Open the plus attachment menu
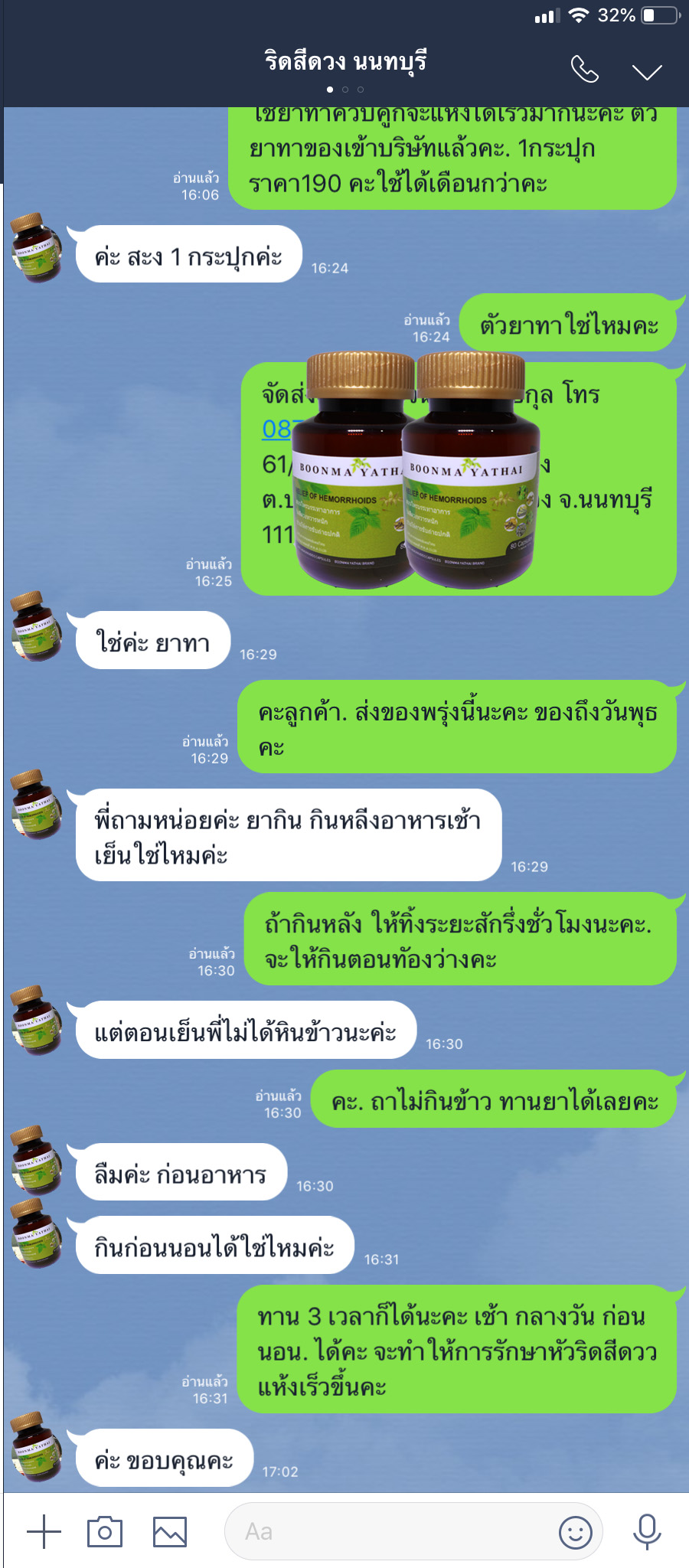The image size is (689, 1568). [44, 1532]
